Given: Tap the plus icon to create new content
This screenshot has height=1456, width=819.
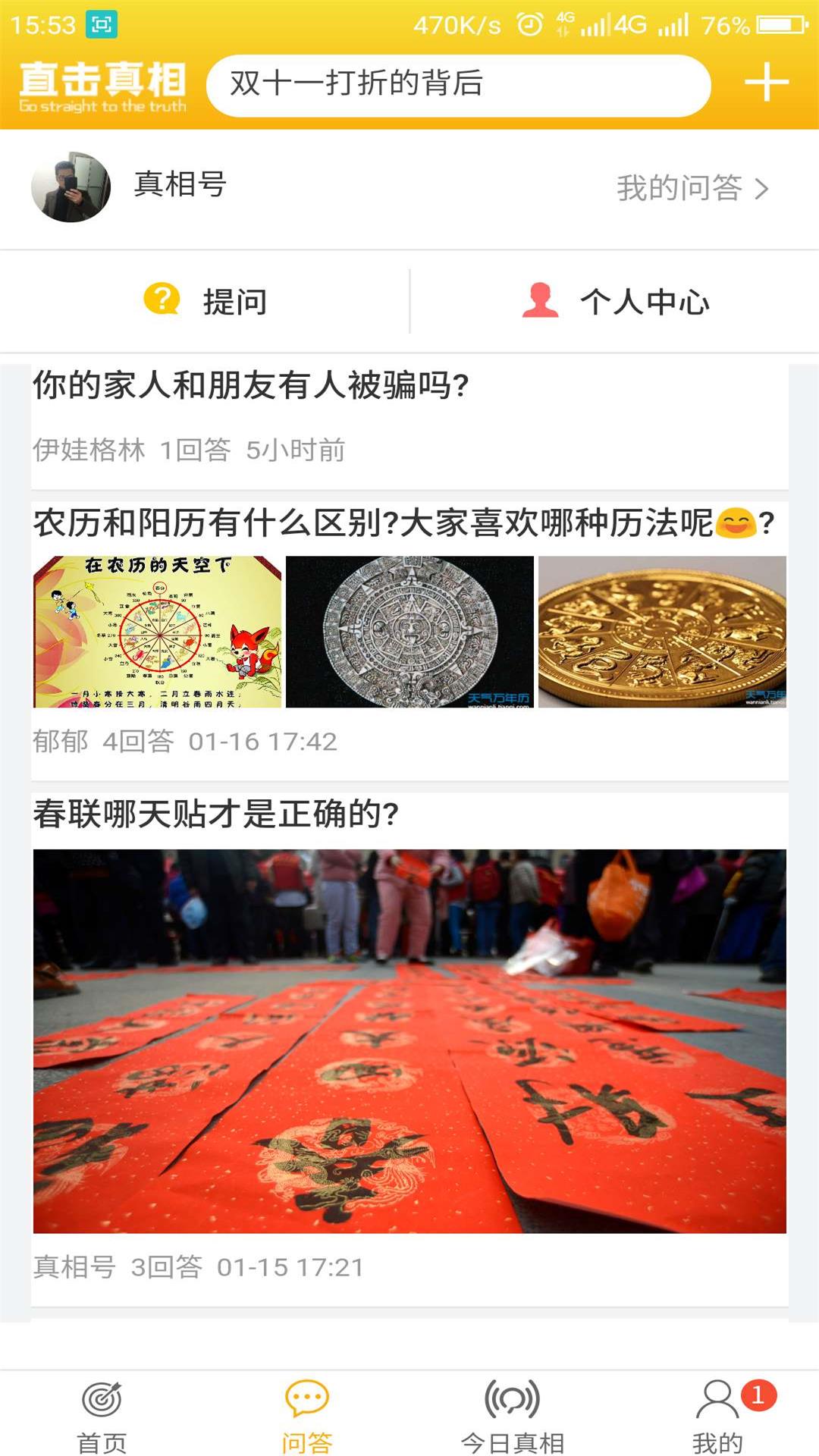Looking at the screenshot, I should coord(768,85).
